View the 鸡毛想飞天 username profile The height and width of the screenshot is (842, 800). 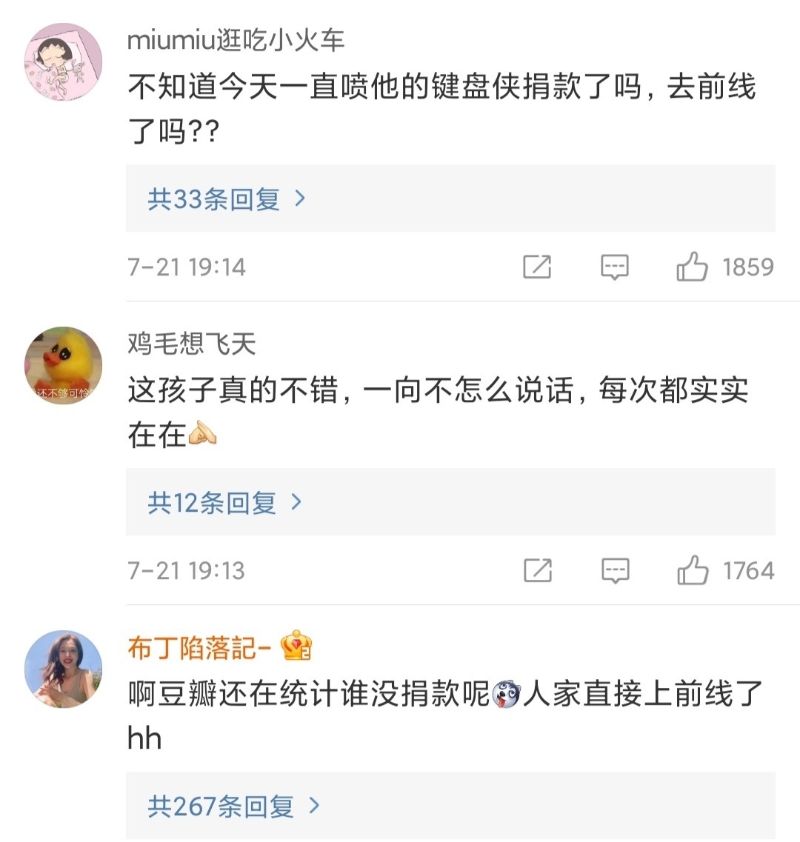pyautogui.click(x=192, y=345)
